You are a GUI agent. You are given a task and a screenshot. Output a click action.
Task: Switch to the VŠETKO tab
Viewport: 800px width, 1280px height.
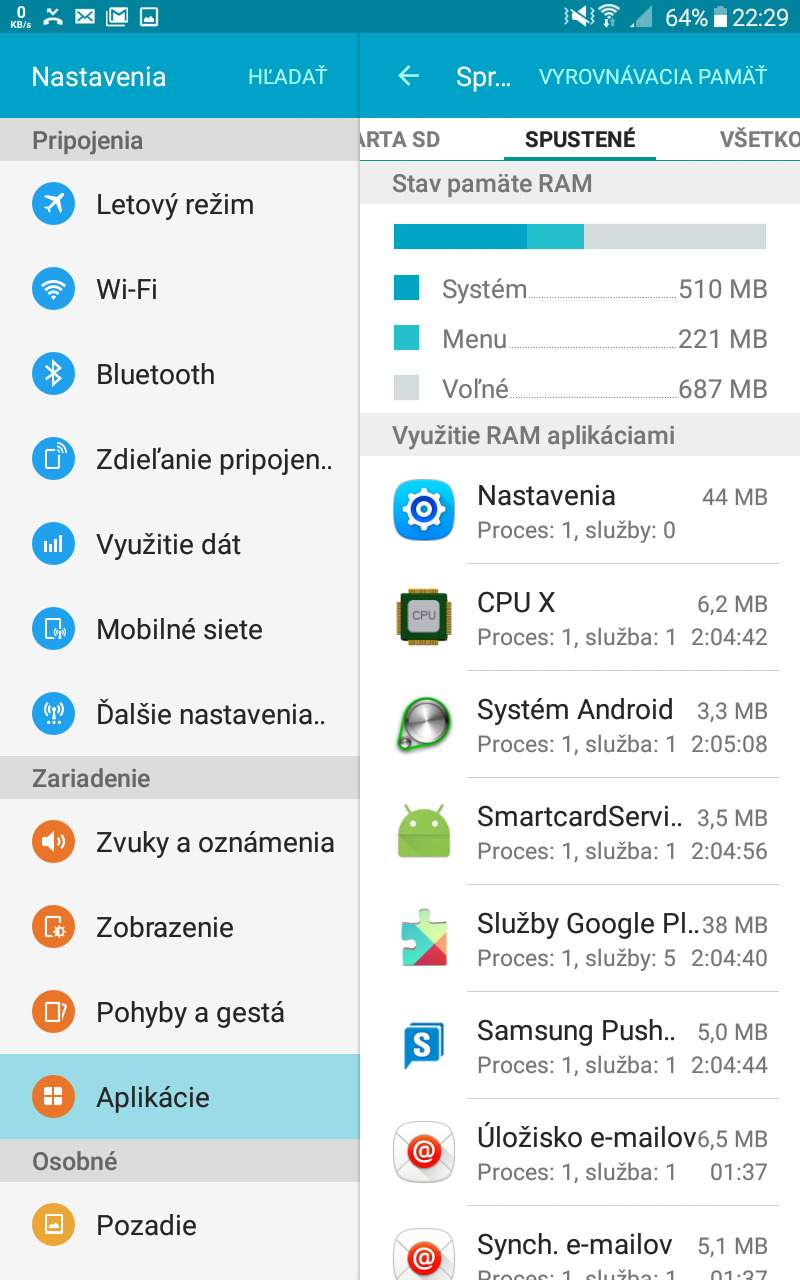(x=759, y=139)
